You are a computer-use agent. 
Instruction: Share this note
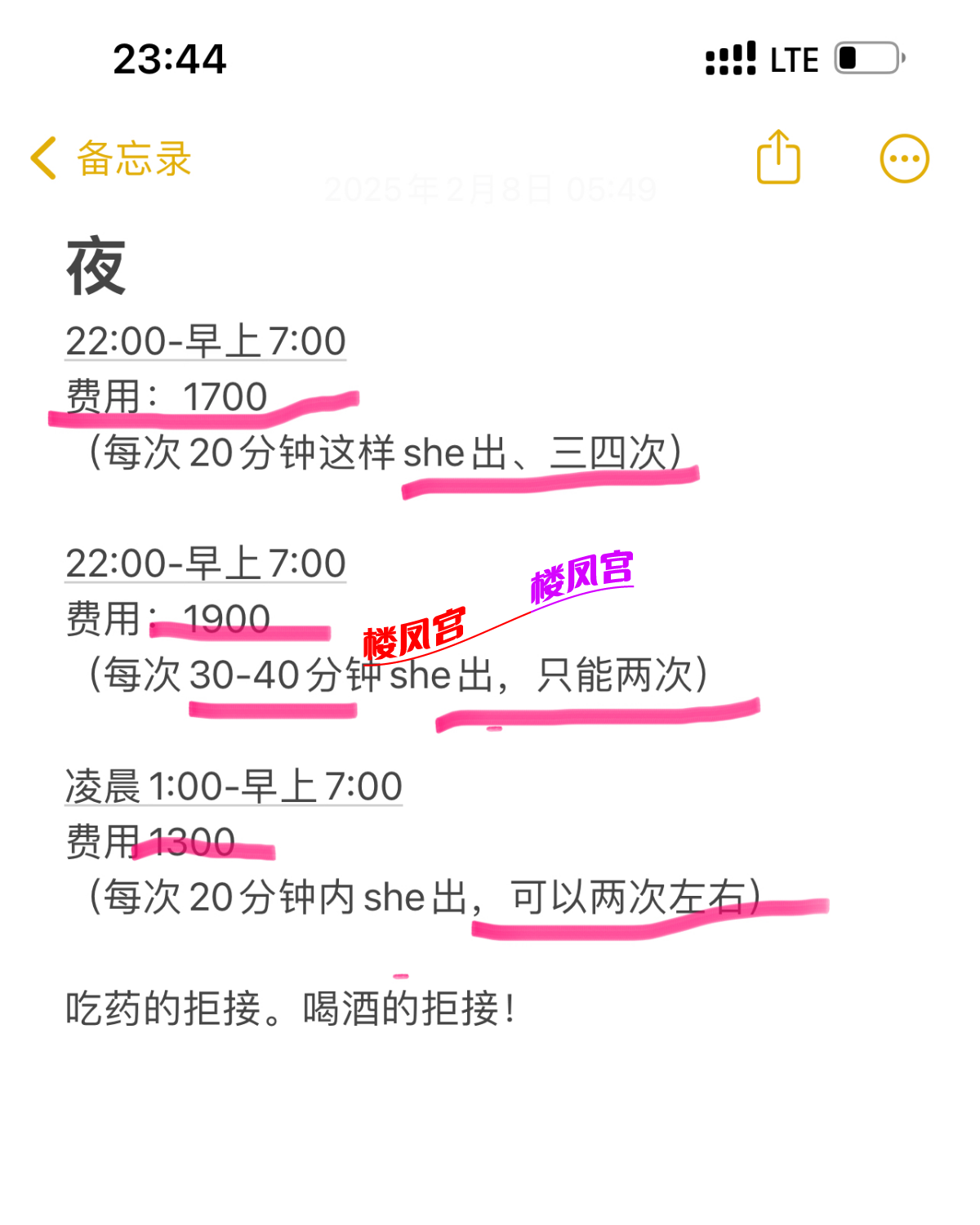(777, 158)
